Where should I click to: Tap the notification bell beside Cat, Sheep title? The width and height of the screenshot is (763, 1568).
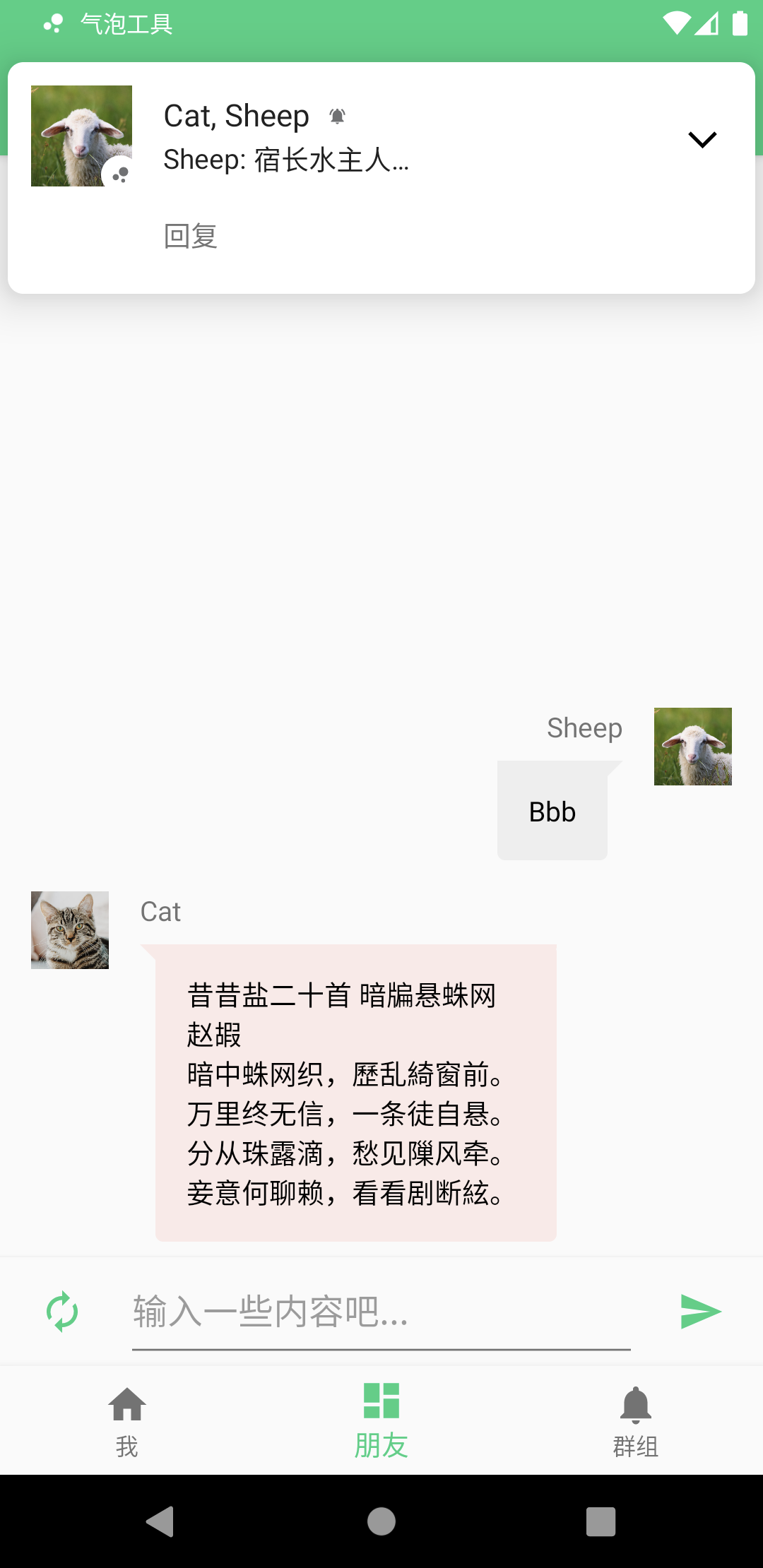tap(338, 115)
